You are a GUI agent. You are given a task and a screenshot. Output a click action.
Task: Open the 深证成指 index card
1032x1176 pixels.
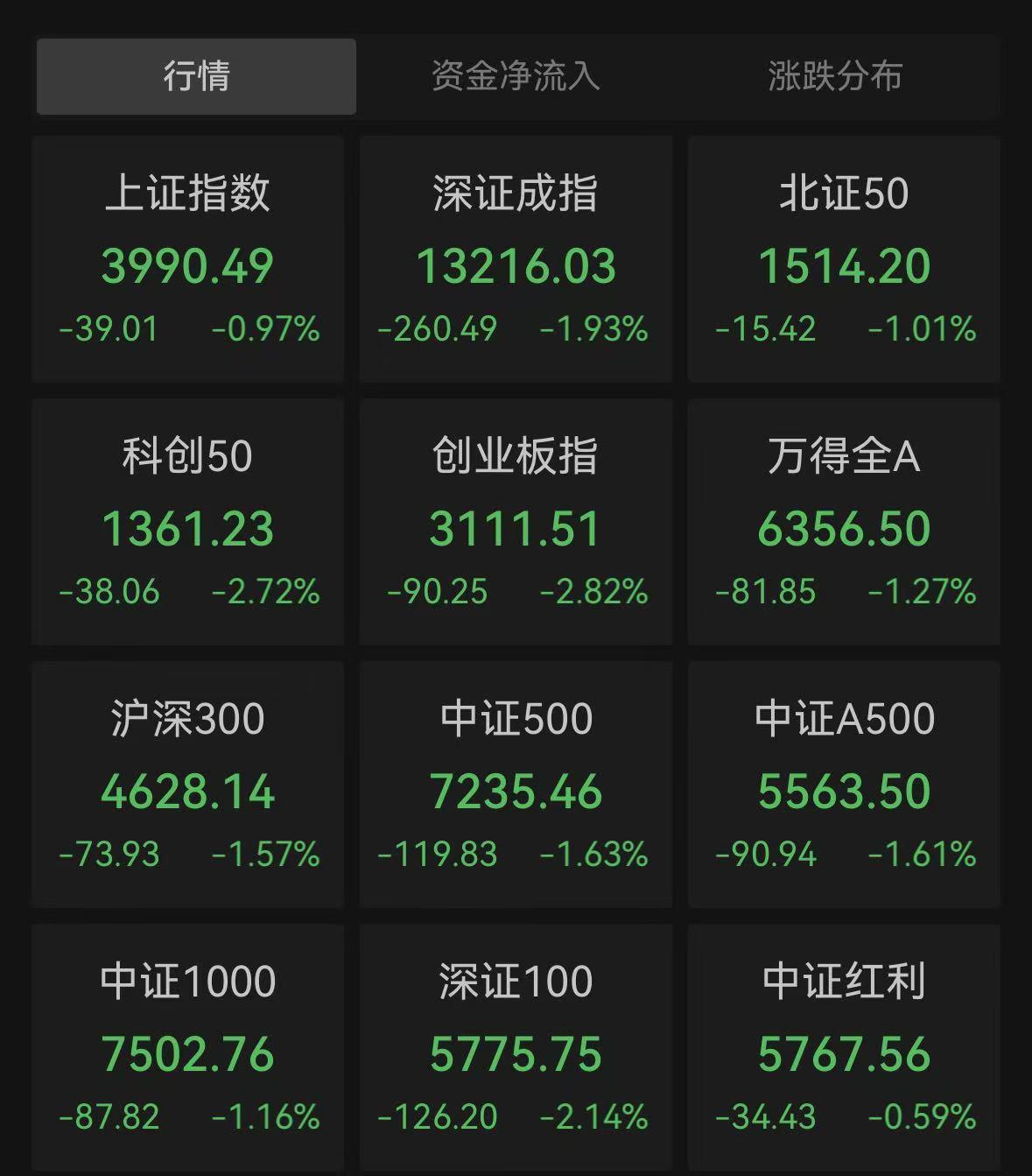(x=516, y=259)
